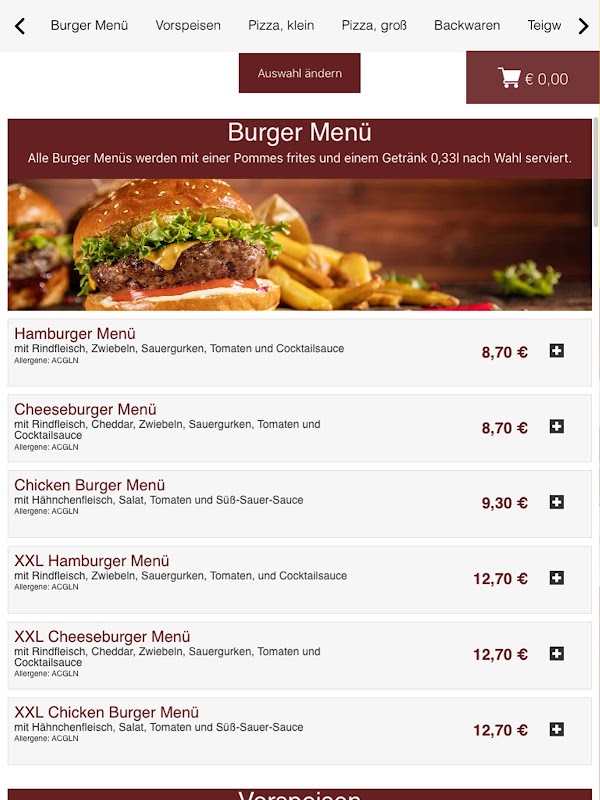The height and width of the screenshot is (800, 600).
Task: Switch to the Burger Menü category
Action: pyautogui.click(x=89, y=26)
